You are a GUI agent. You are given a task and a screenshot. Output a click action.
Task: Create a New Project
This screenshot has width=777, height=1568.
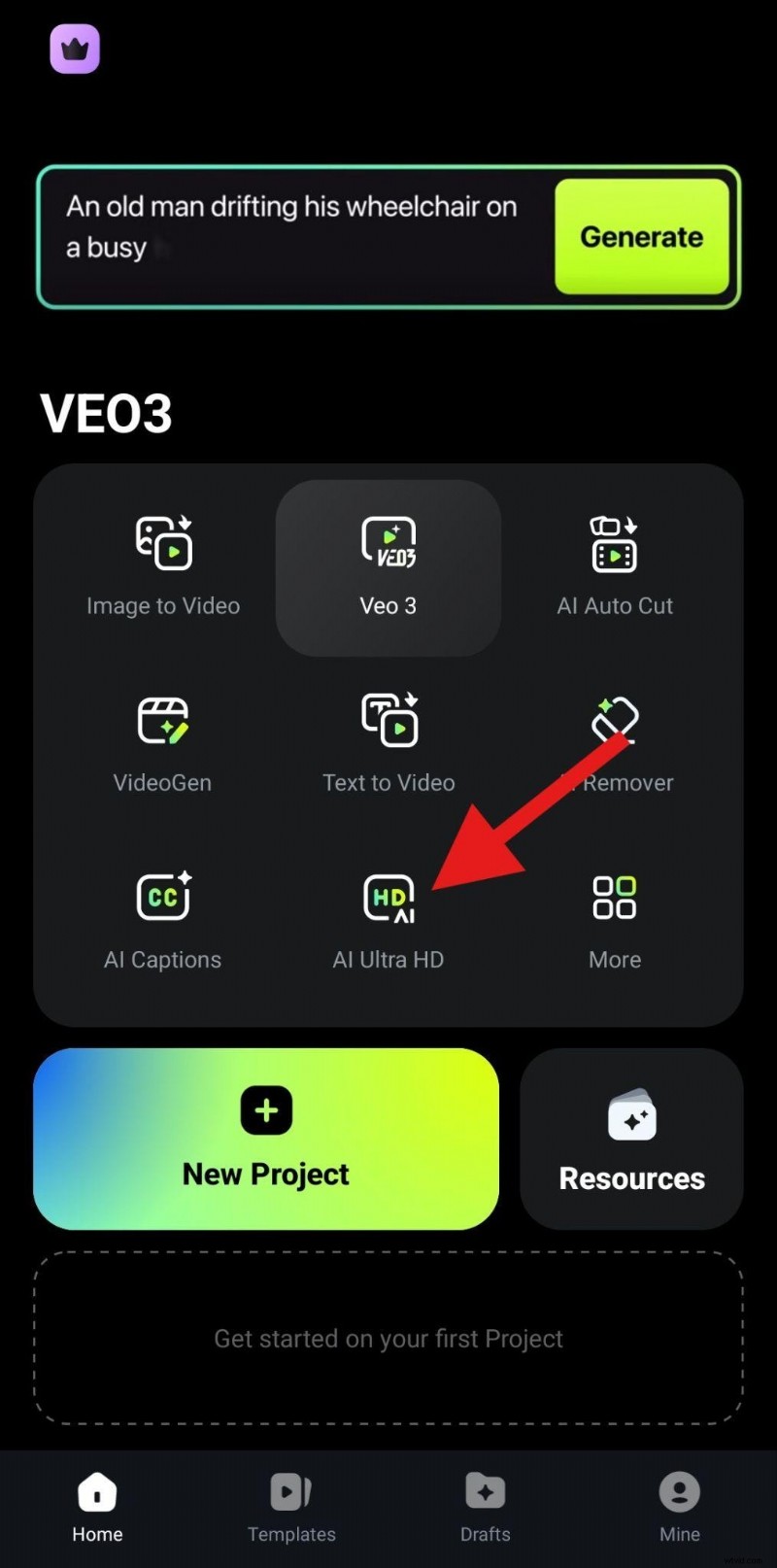[x=266, y=1139]
